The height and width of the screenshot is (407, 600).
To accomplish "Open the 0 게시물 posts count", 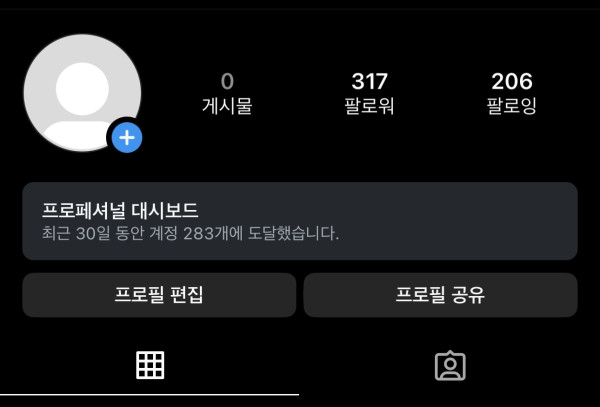I will coord(227,93).
